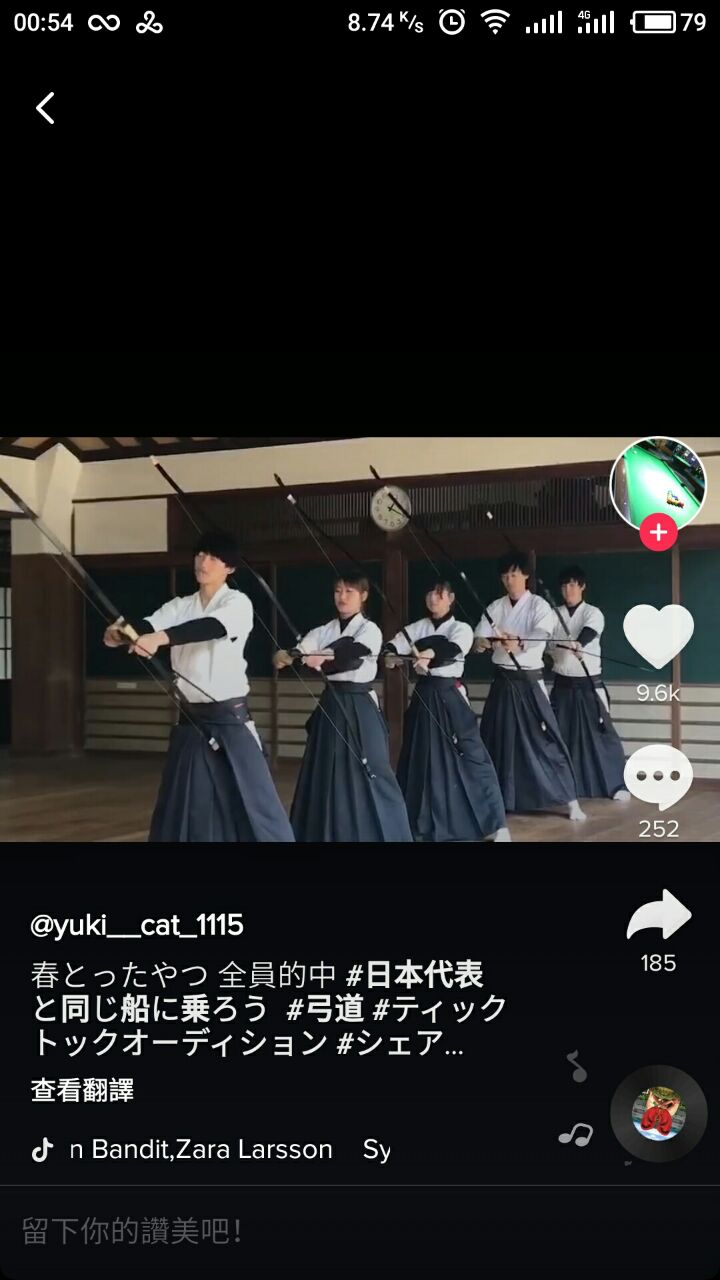Tap the 留下你的讚美吧 comment field
The image size is (720, 1280).
click(300, 1231)
